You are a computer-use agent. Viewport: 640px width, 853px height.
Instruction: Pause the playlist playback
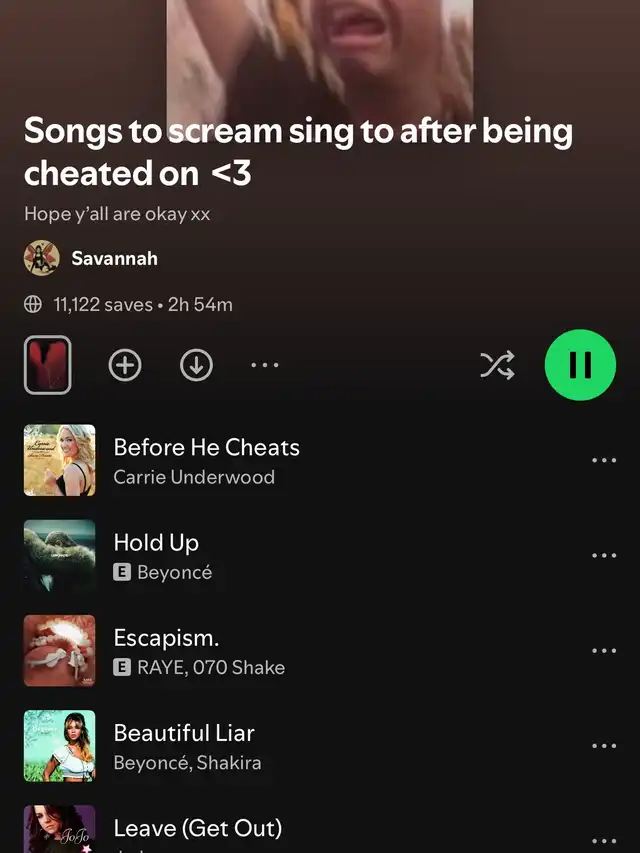tap(580, 364)
